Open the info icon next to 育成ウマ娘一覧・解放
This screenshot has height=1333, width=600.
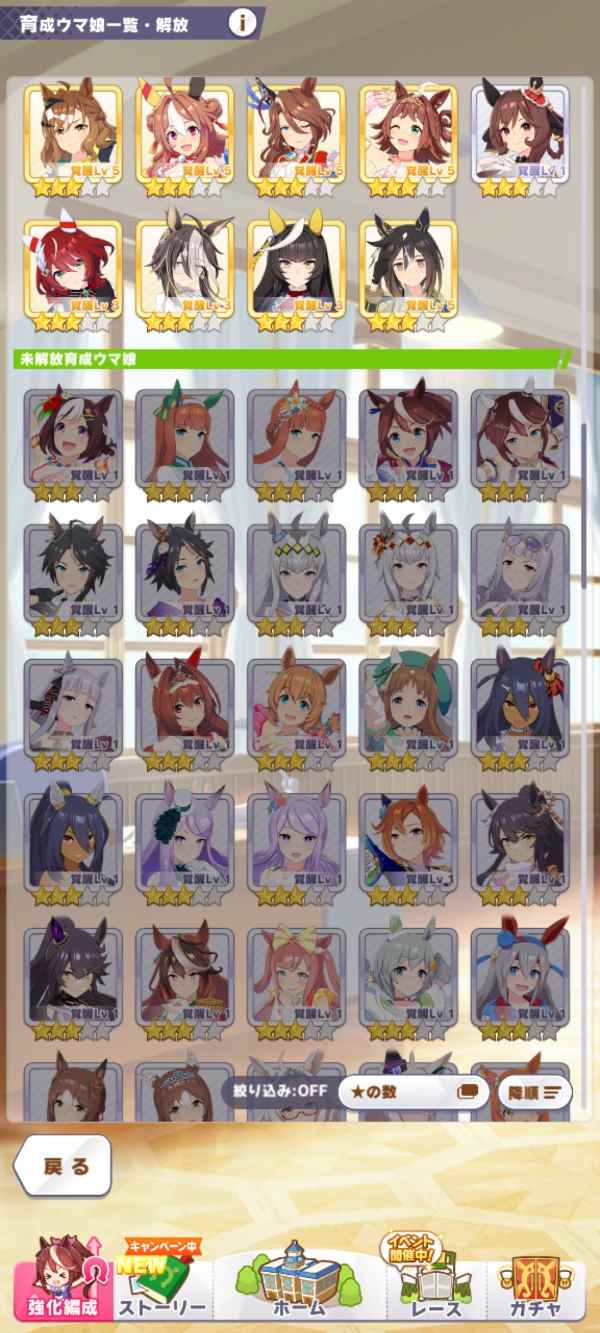(x=241, y=23)
